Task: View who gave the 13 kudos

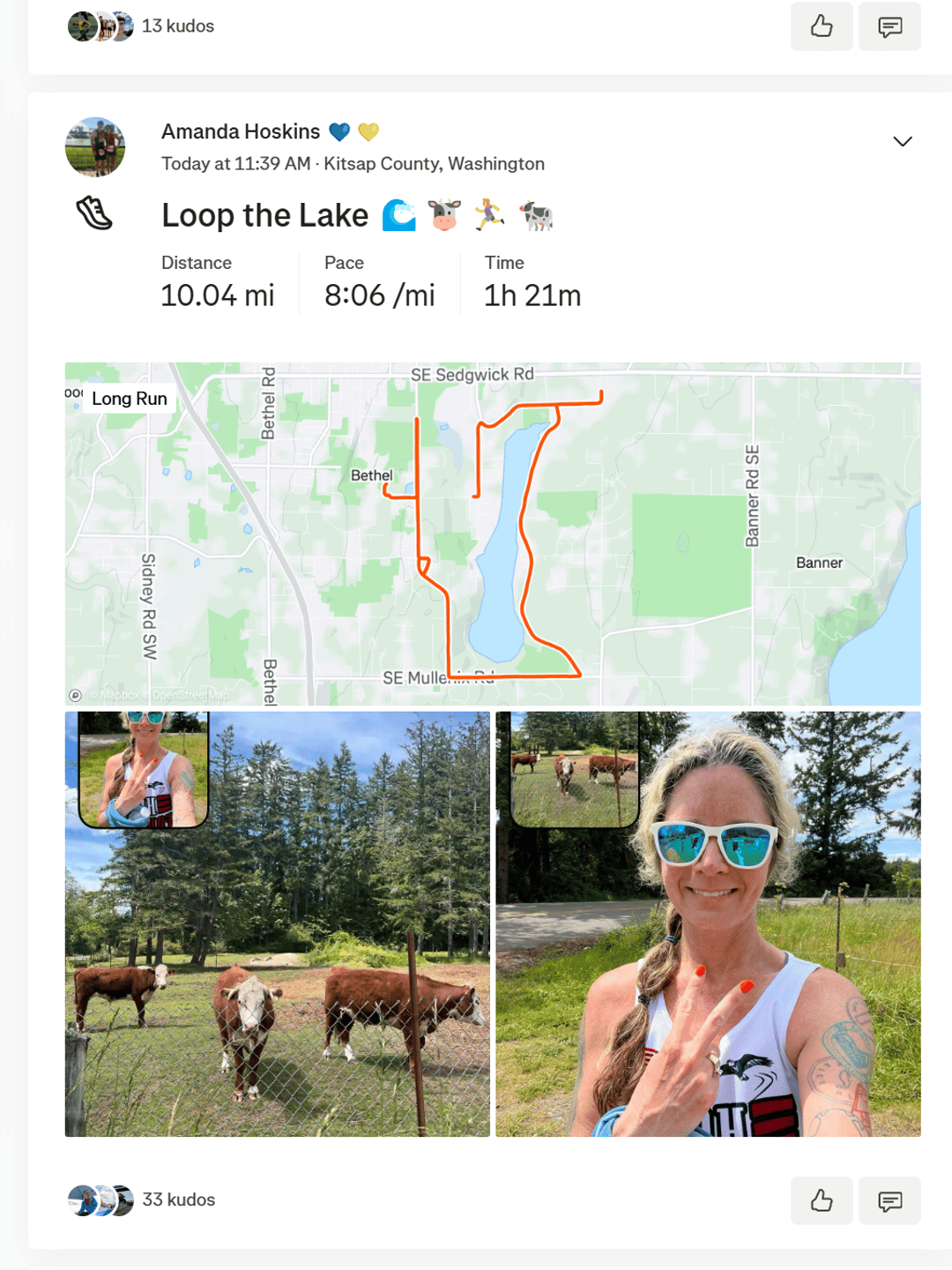Action: (177, 26)
